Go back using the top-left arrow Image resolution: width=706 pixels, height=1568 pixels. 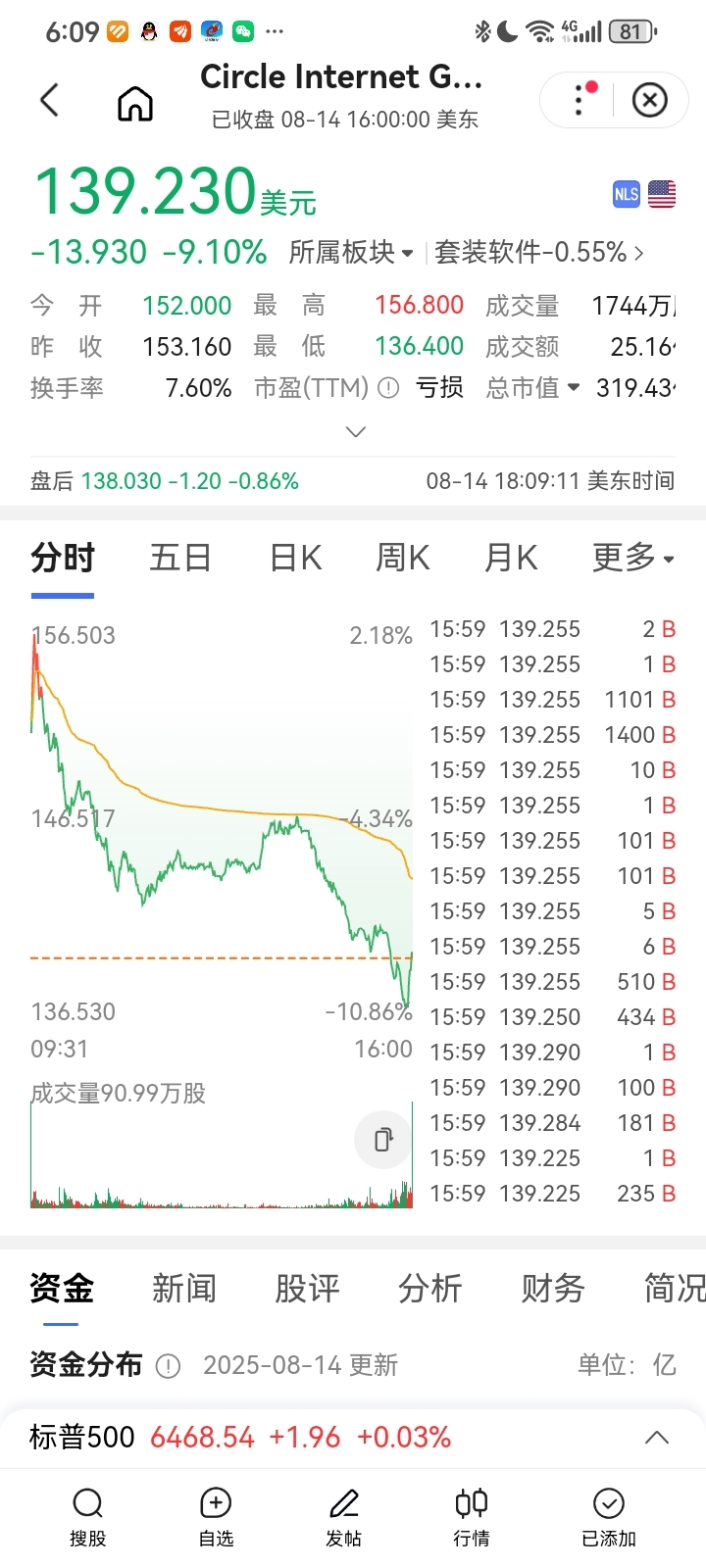(x=49, y=100)
